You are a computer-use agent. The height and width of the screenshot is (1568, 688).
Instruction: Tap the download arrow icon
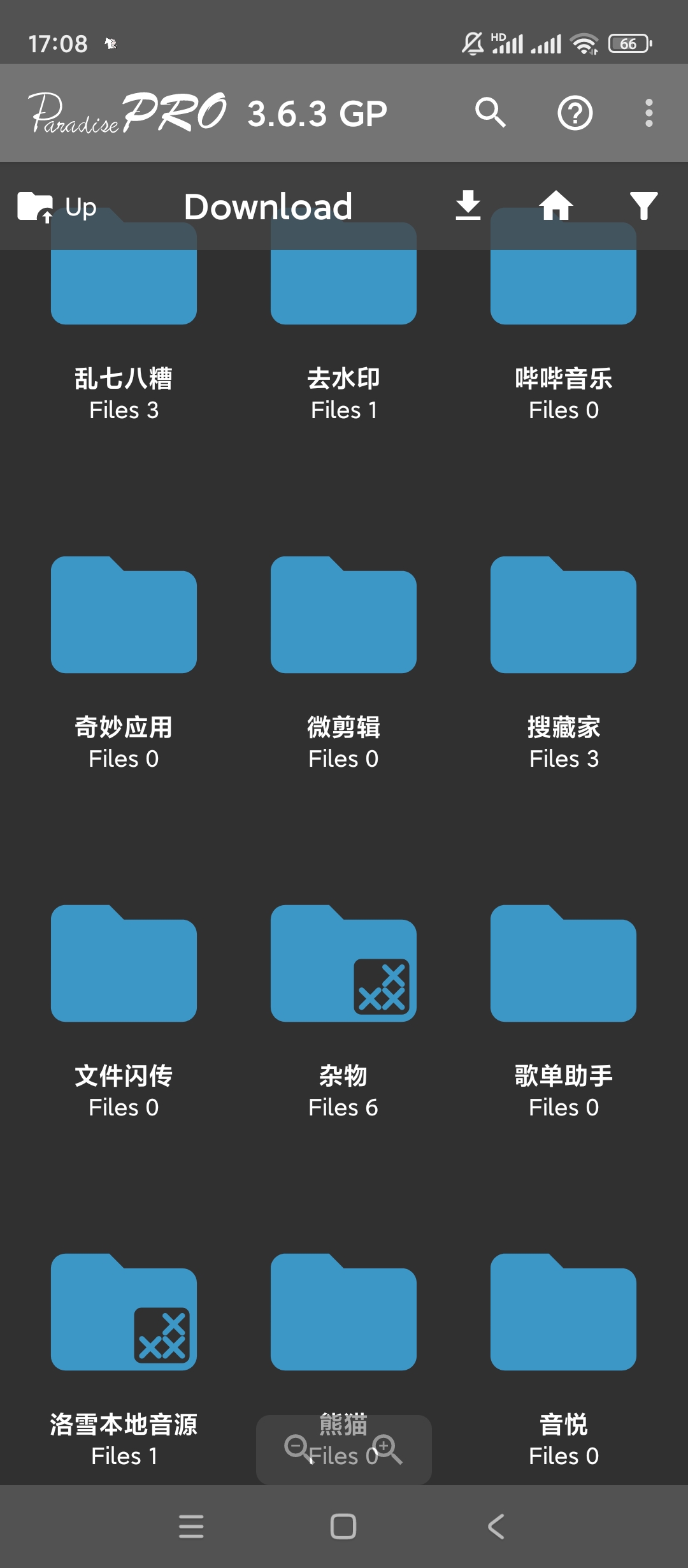pyautogui.click(x=468, y=205)
